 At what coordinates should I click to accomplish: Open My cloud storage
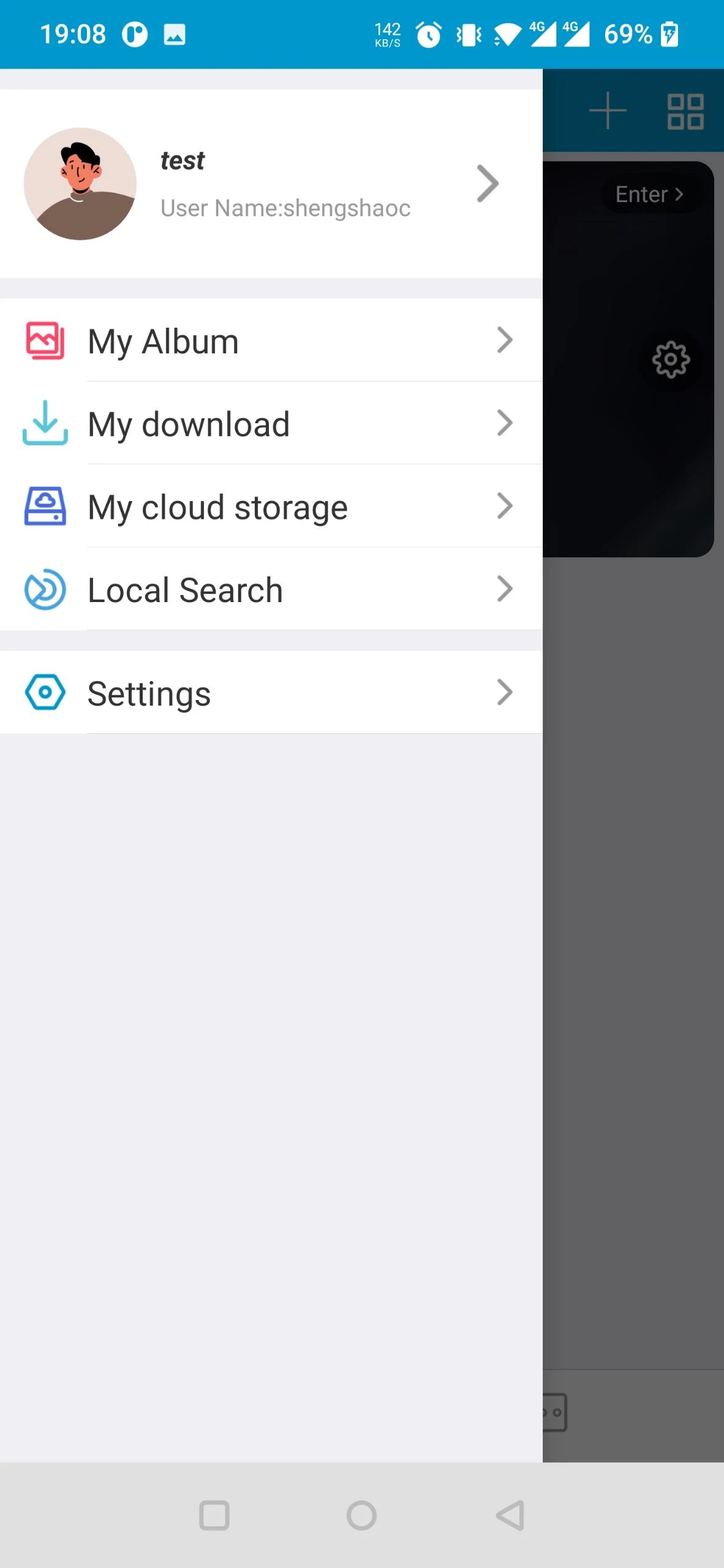pos(270,507)
